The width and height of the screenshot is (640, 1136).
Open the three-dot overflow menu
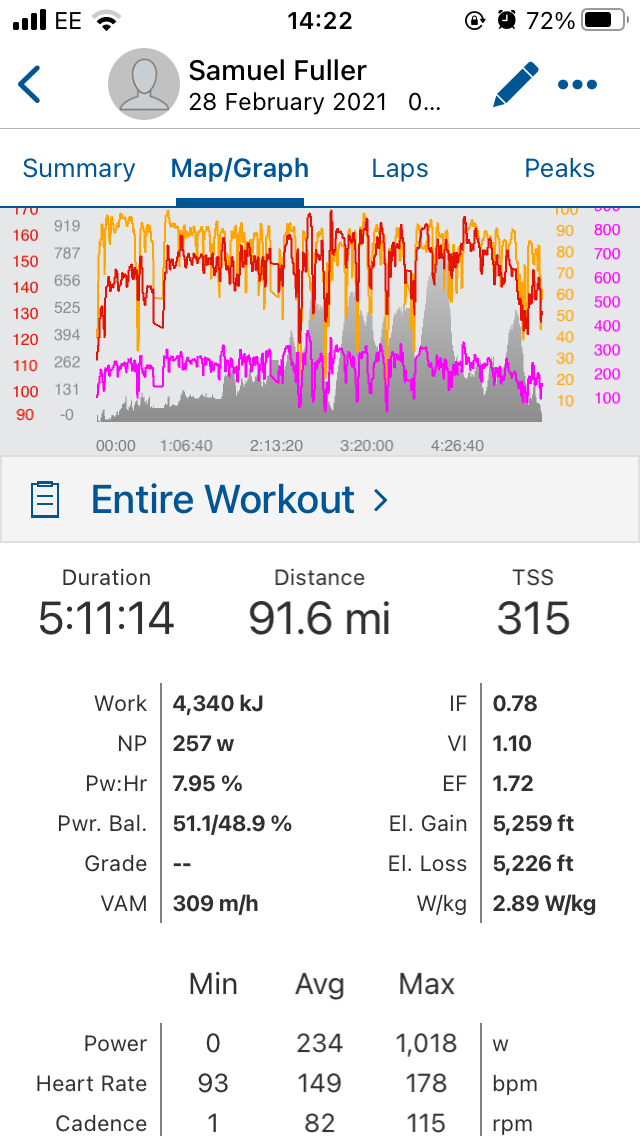tap(577, 85)
